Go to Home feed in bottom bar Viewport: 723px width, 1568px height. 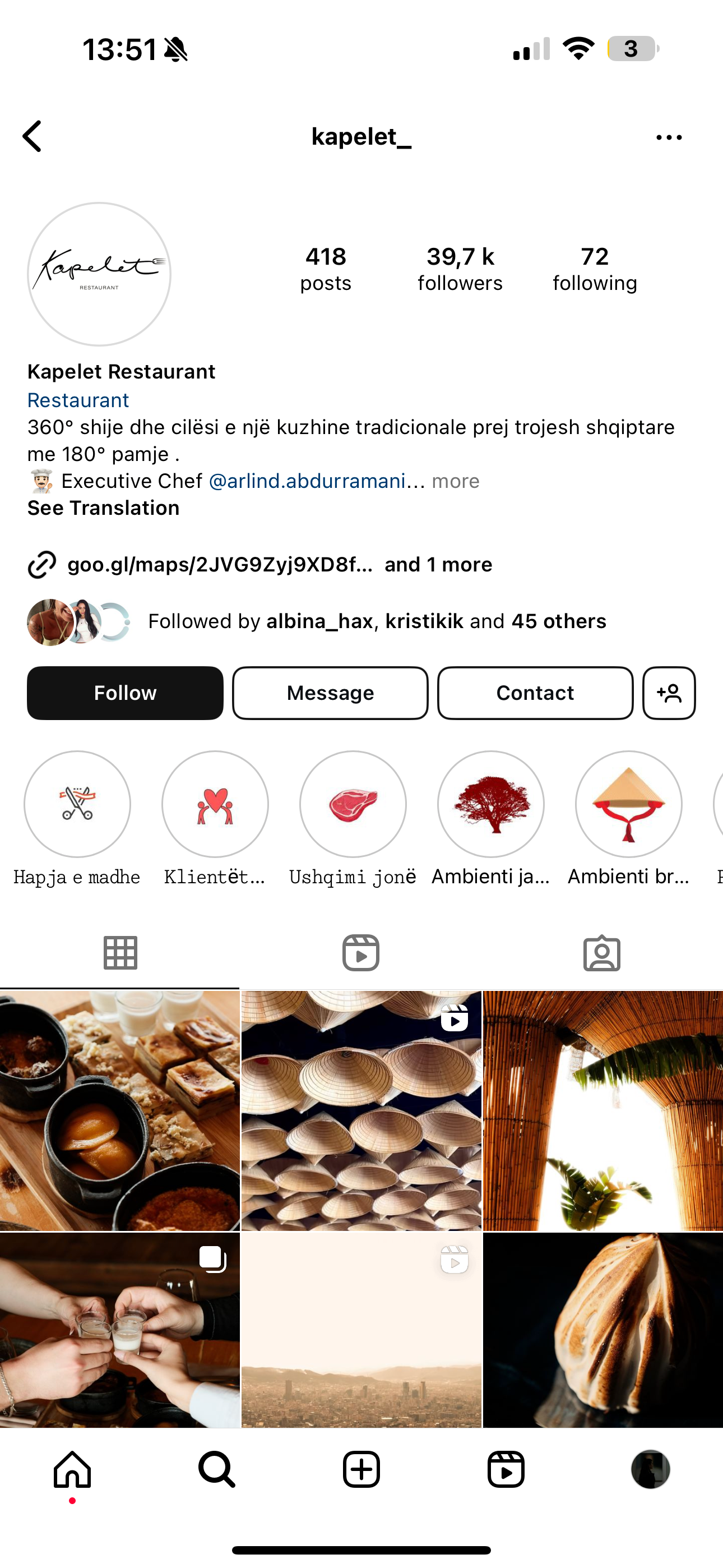click(72, 1469)
